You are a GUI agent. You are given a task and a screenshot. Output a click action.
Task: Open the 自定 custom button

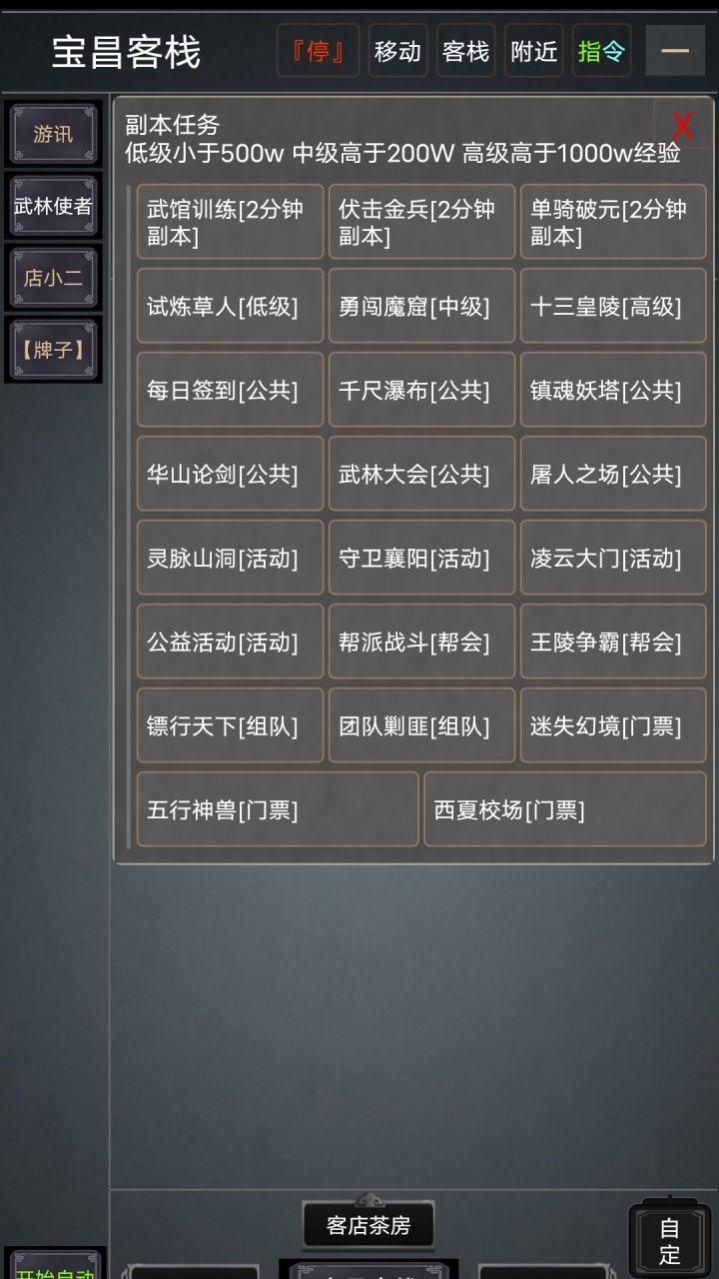pos(669,1241)
